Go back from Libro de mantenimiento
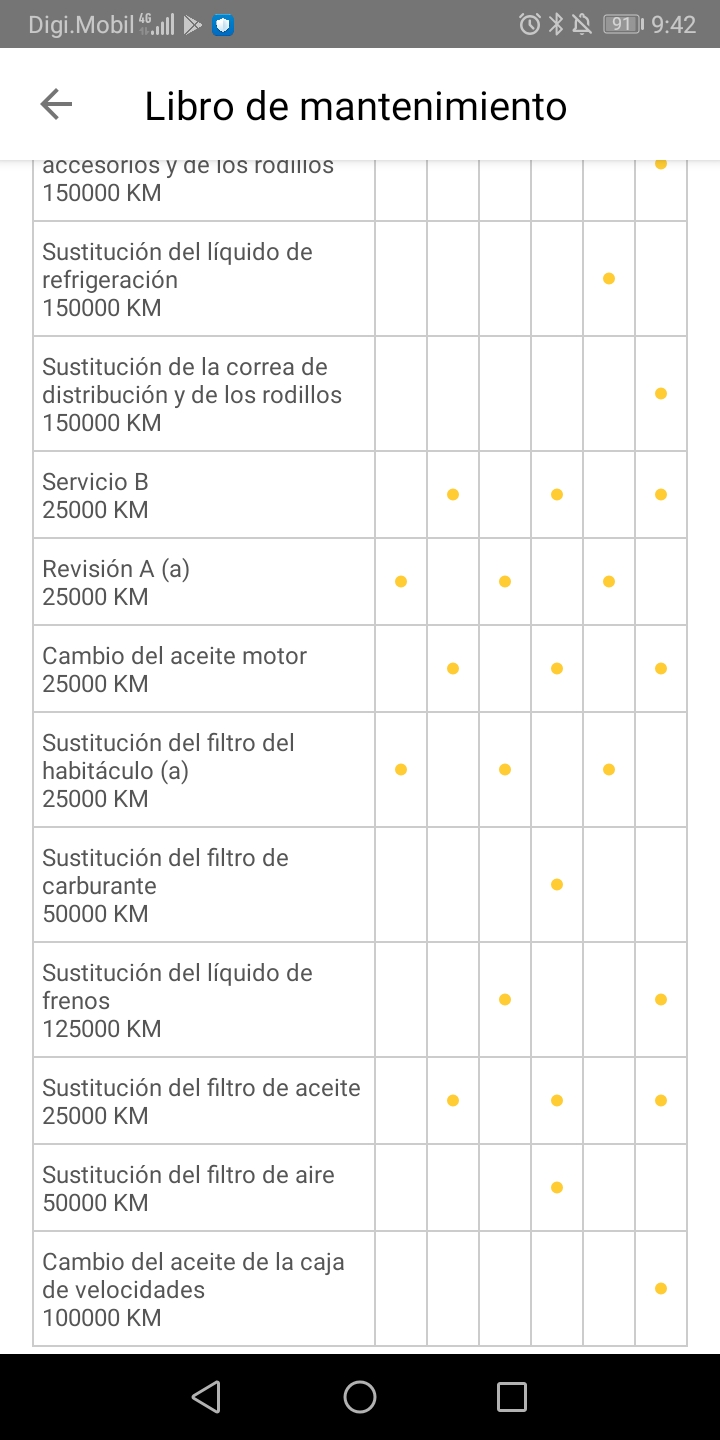The height and width of the screenshot is (1440, 720). click(x=56, y=104)
